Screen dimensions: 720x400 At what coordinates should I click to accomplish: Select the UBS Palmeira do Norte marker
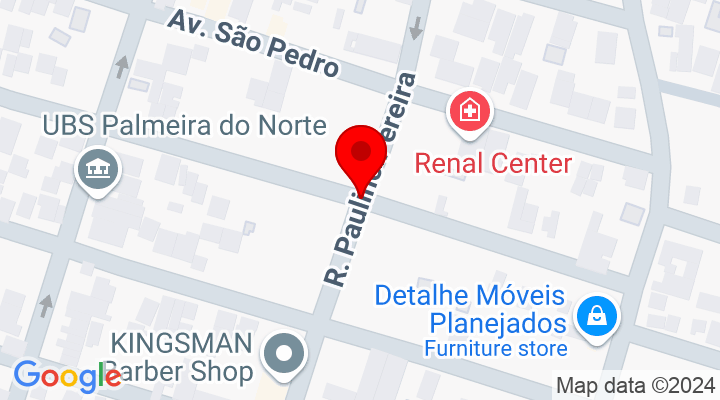click(x=98, y=170)
